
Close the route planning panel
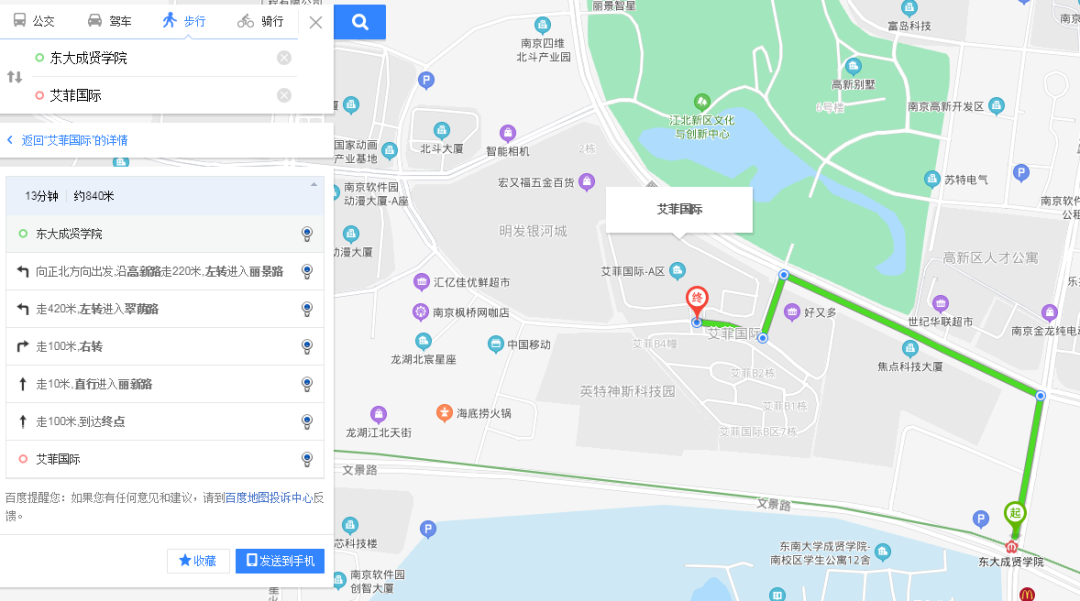315,22
